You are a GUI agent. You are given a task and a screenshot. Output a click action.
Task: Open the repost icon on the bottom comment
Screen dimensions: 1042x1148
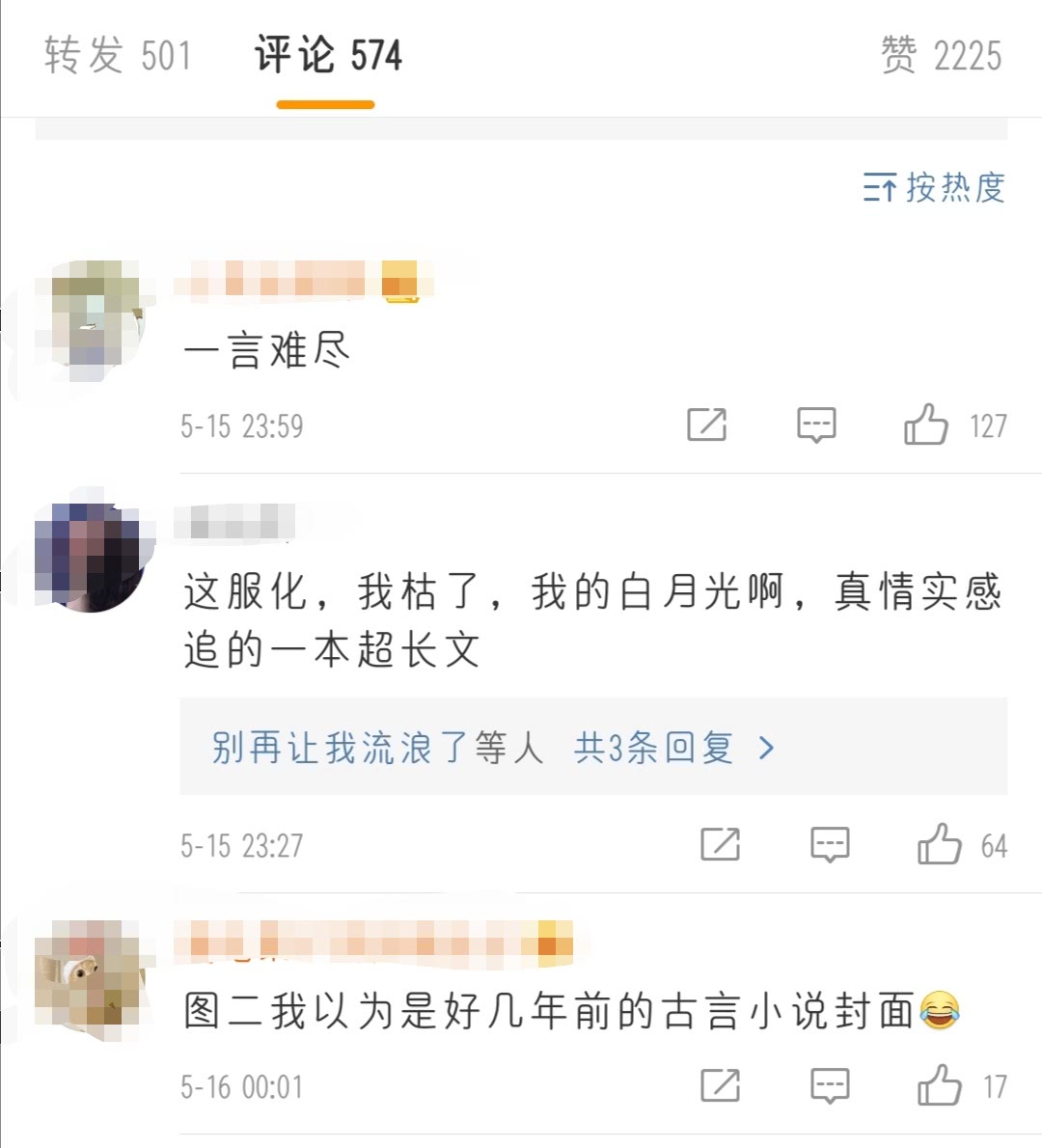(719, 1086)
